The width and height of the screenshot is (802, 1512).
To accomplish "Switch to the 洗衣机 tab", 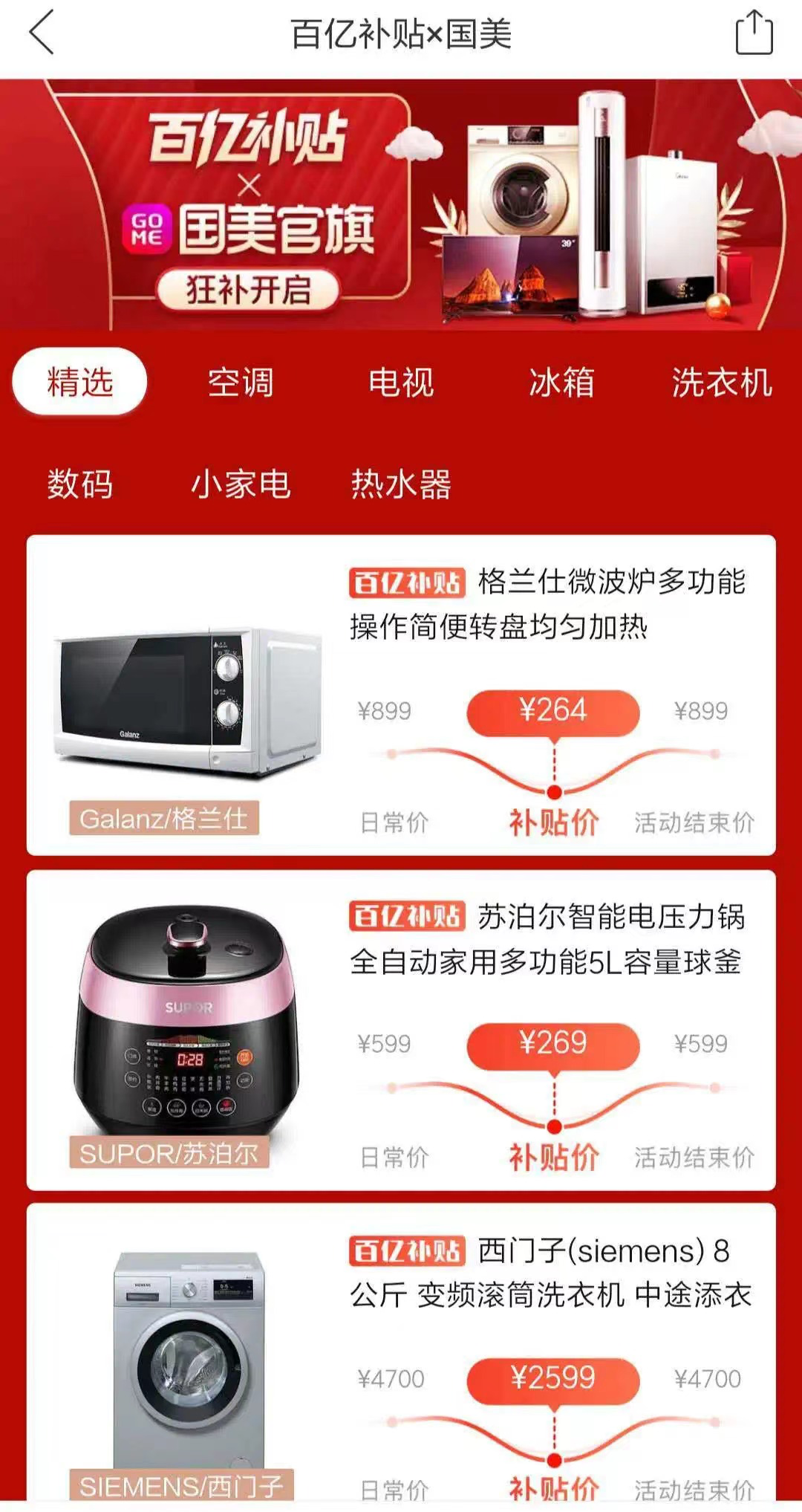I will pyautogui.click(x=721, y=383).
